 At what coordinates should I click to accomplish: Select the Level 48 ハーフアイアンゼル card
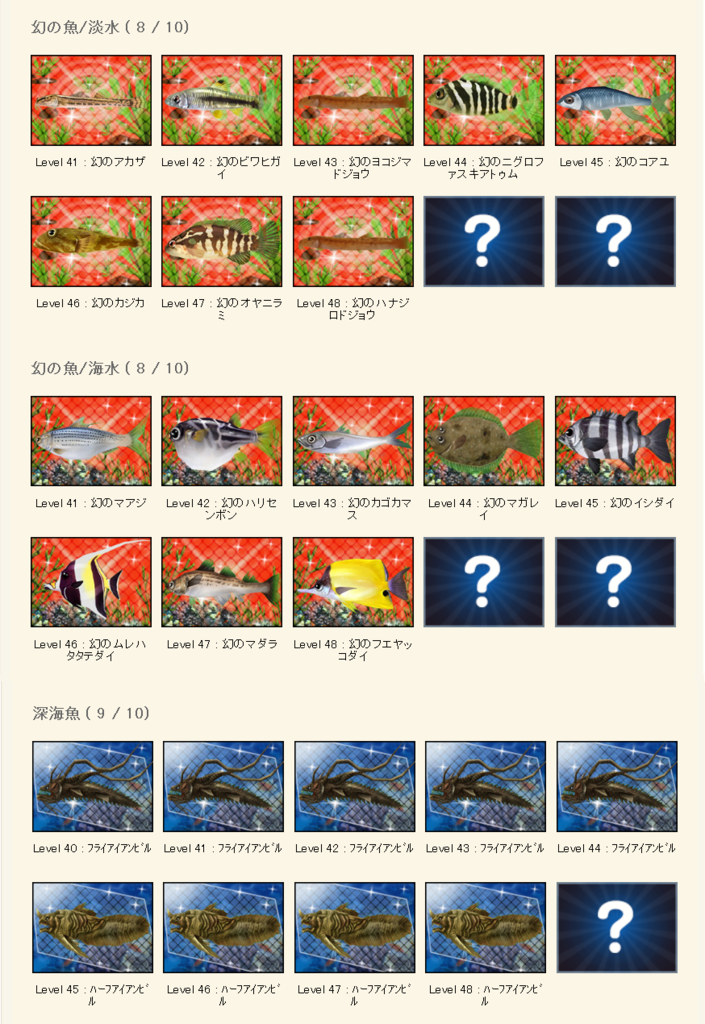pyautogui.click(x=486, y=928)
